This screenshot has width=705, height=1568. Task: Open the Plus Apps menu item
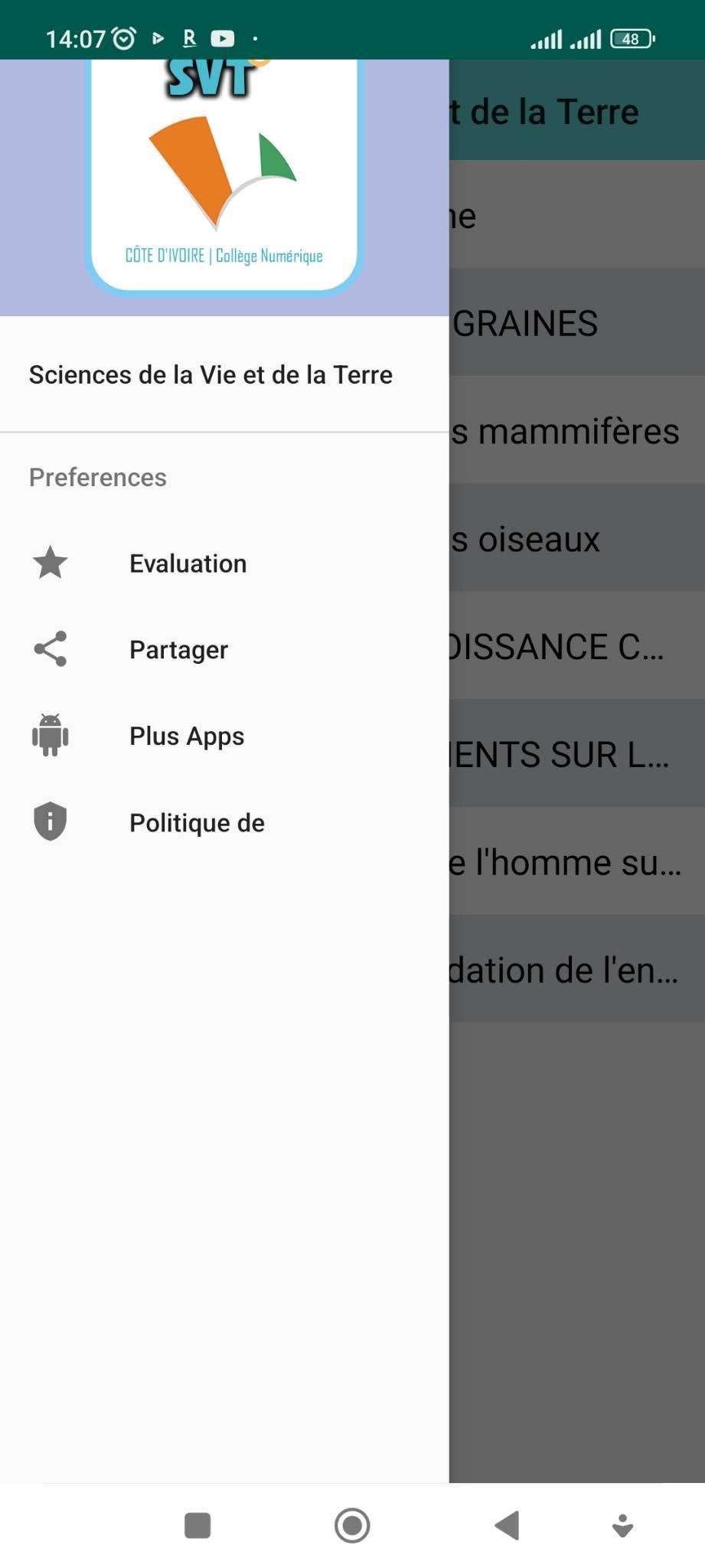point(187,737)
